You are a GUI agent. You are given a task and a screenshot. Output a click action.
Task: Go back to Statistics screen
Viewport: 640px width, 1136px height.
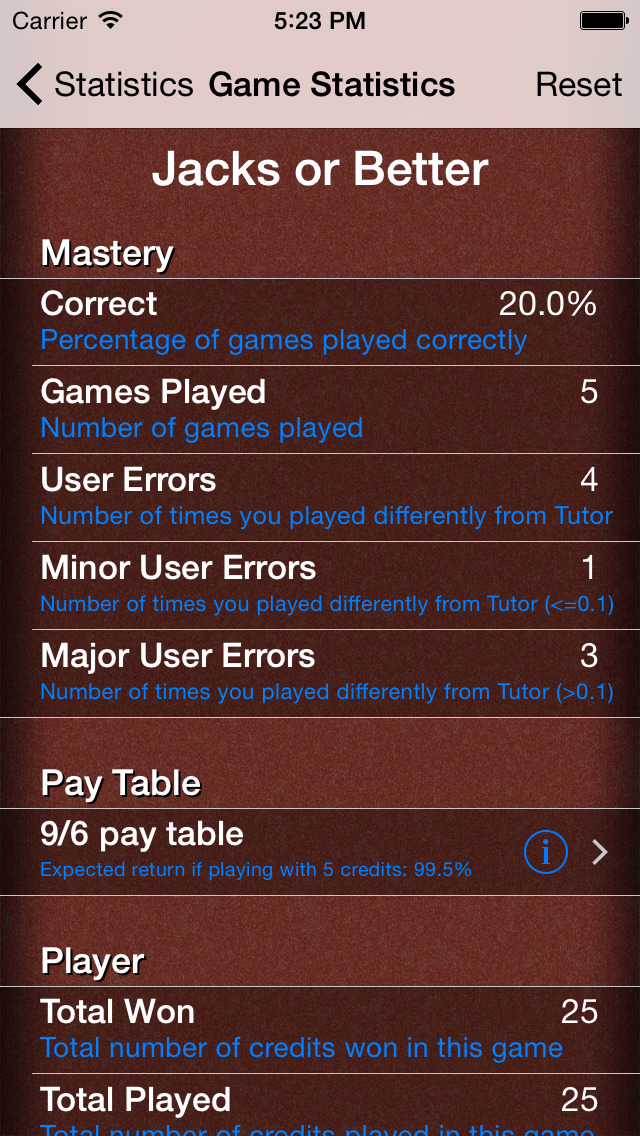tap(104, 85)
